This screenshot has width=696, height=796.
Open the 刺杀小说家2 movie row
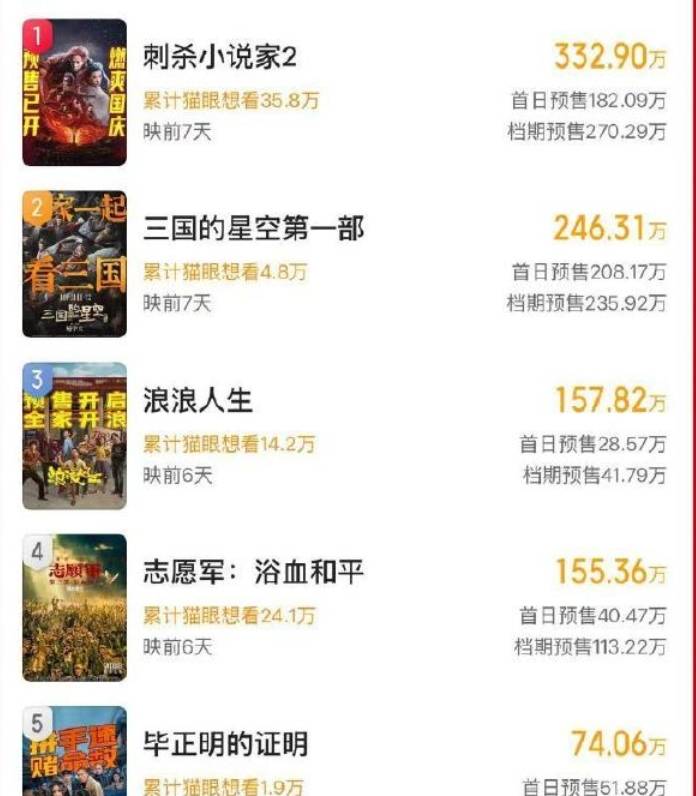coord(220,58)
